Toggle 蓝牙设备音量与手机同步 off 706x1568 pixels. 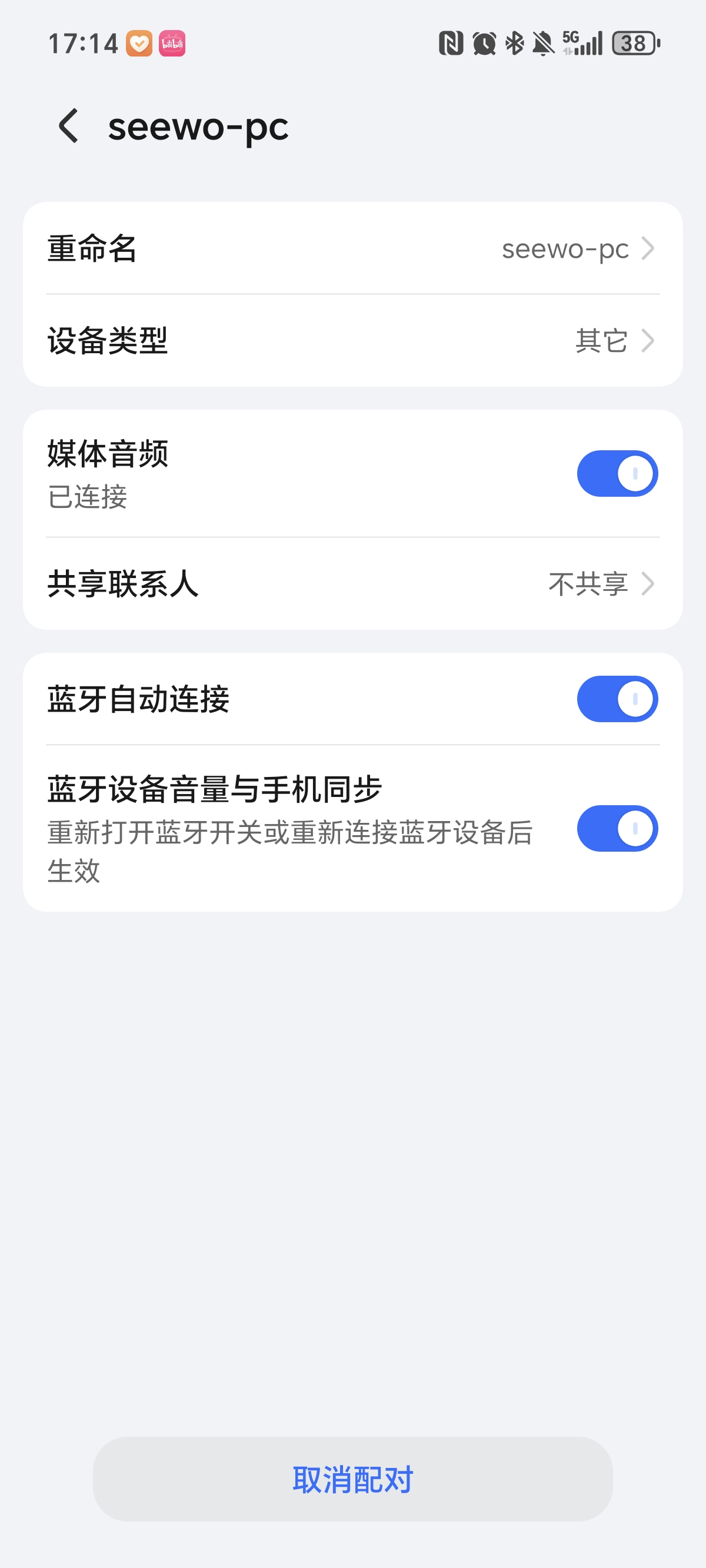617,828
